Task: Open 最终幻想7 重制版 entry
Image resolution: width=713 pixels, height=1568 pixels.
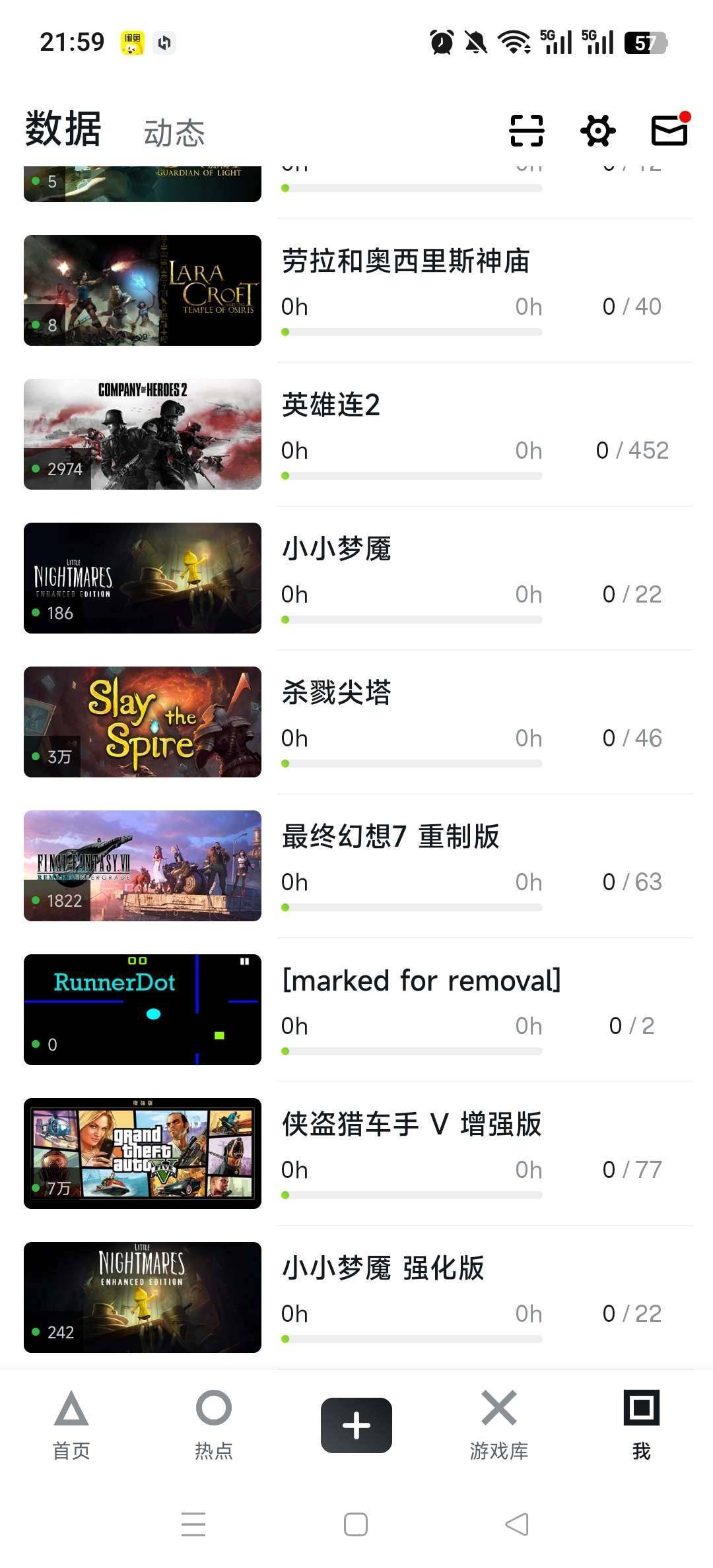Action: click(391, 835)
